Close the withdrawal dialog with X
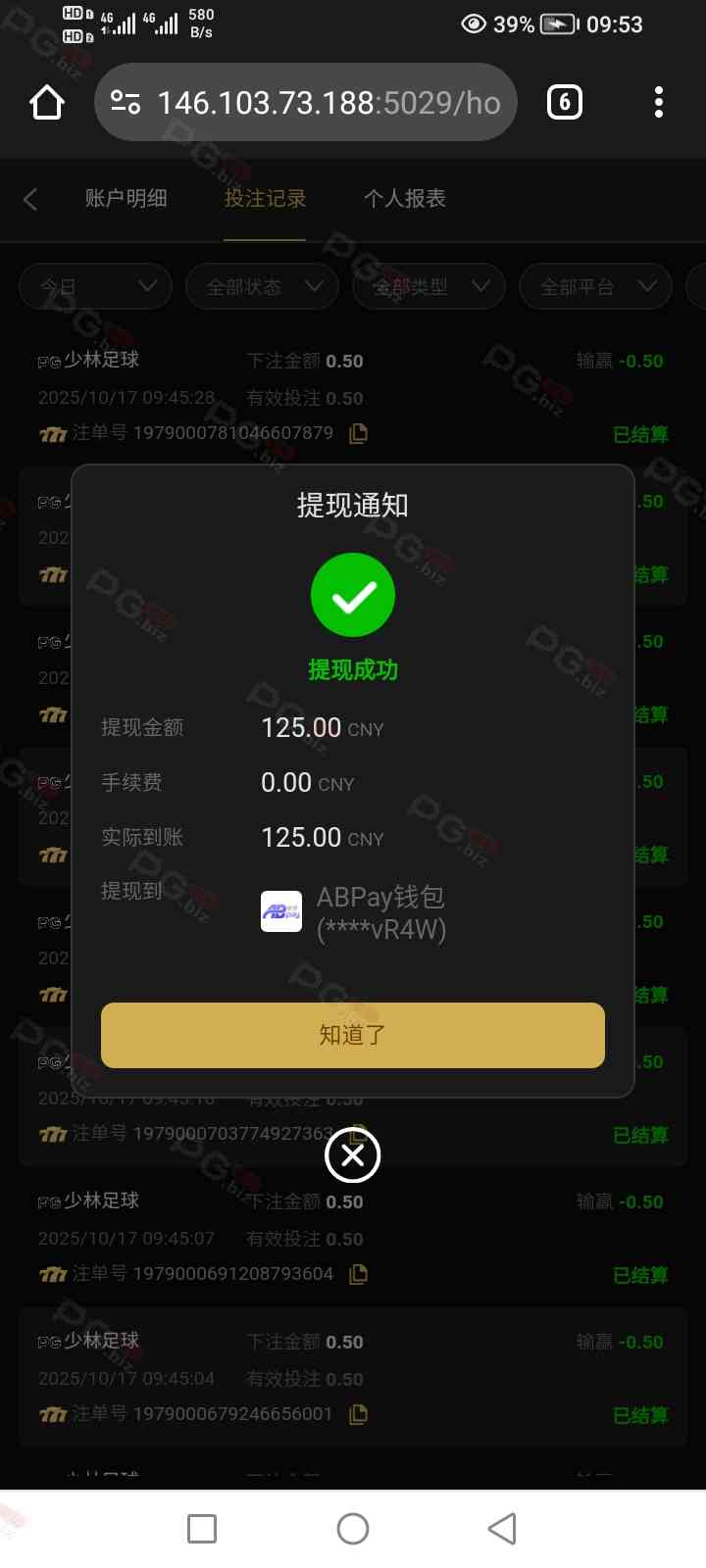Image resolution: width=706 pixels, height=1568 pixels. (353, 1155)
